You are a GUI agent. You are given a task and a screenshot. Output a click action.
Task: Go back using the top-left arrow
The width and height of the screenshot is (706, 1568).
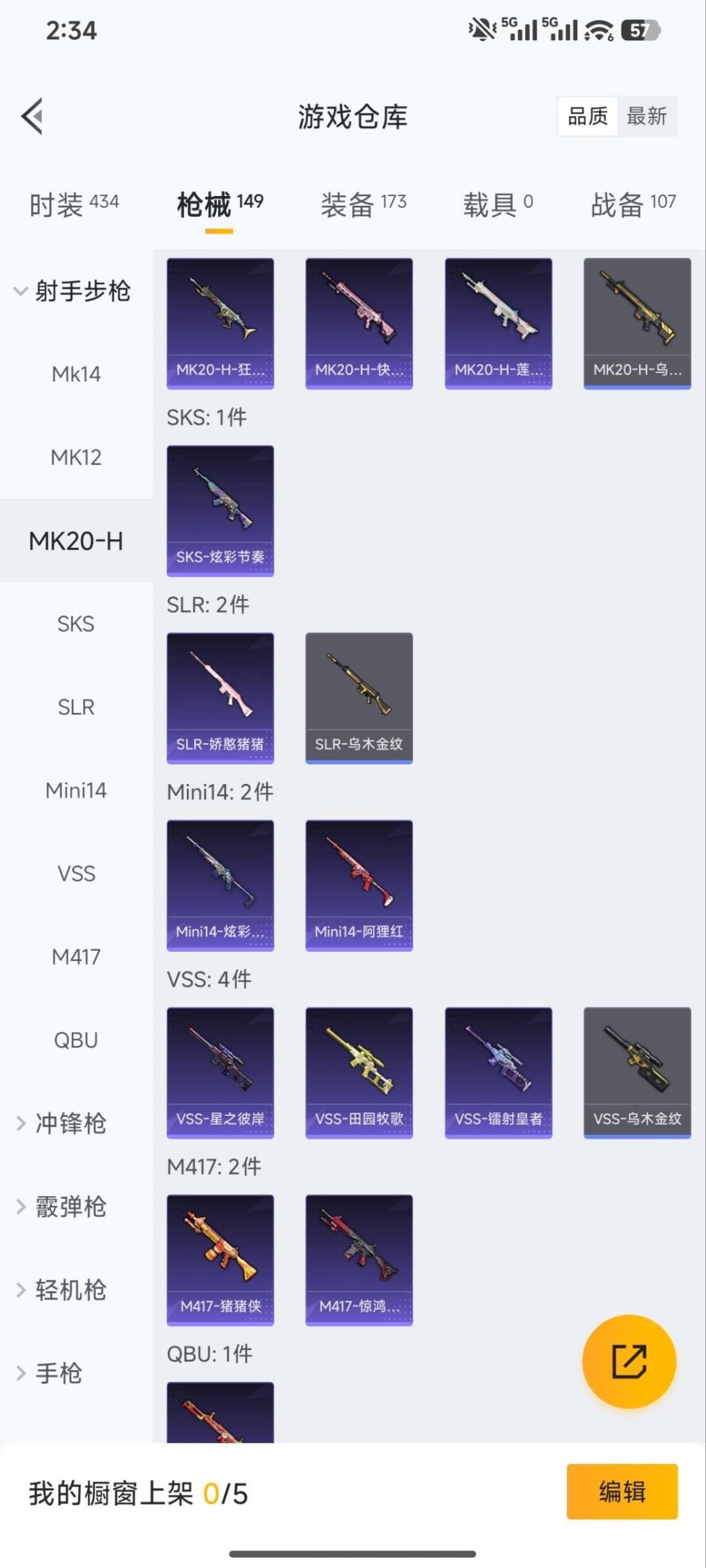(33, 117)
